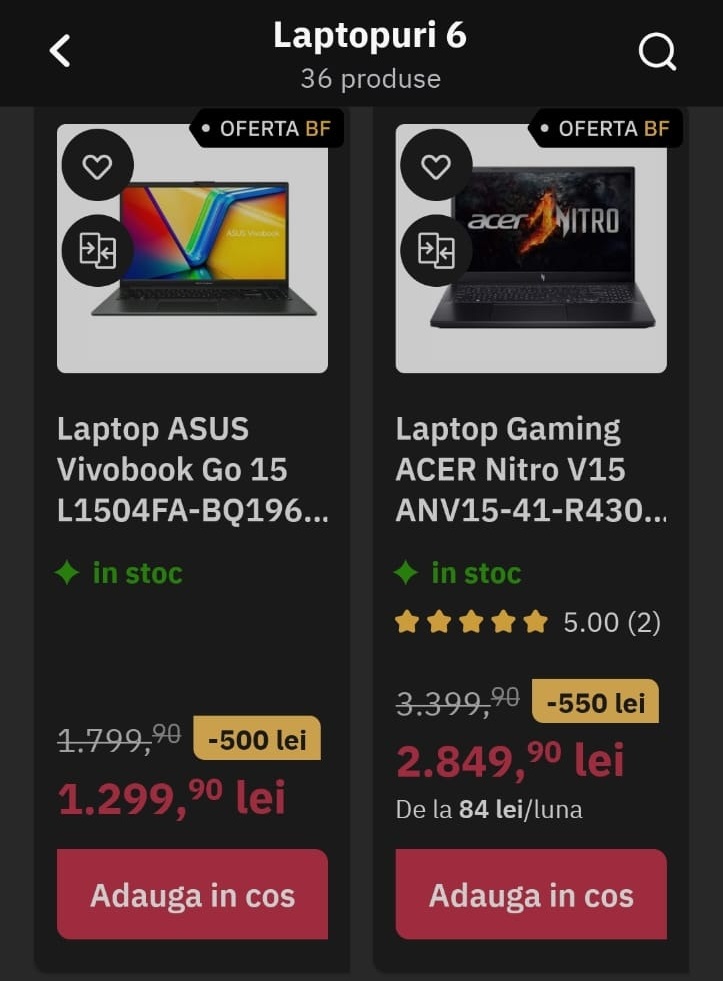Open the ASUS Vivobook Go 15 product card
Image resolution: width=723 pixels, height=981 pixels.
coord(192,468)
